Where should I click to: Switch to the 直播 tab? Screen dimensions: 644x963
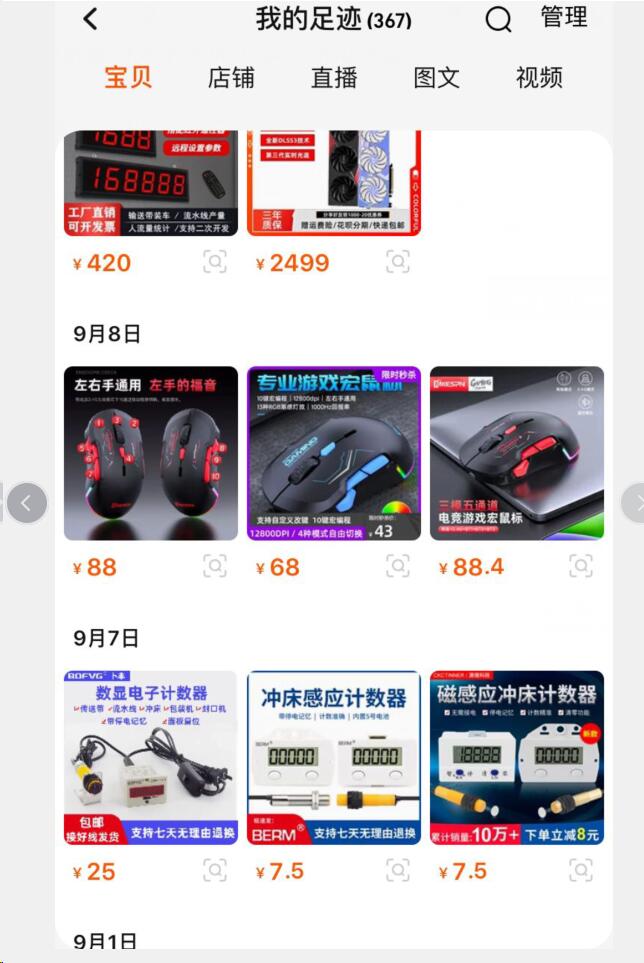click(x=334, y=78)
